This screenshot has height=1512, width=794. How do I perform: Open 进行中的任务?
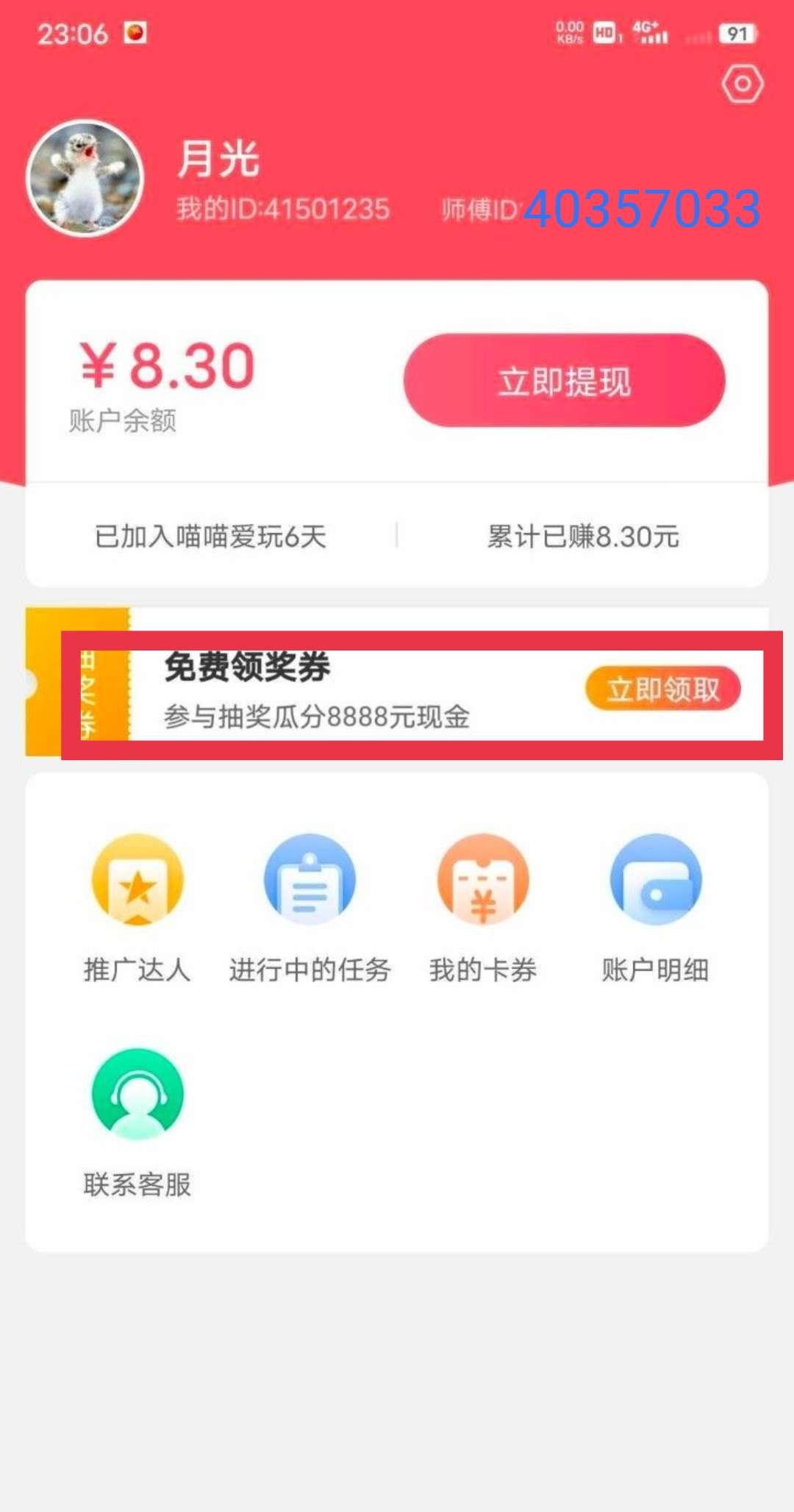pos(310,908)
